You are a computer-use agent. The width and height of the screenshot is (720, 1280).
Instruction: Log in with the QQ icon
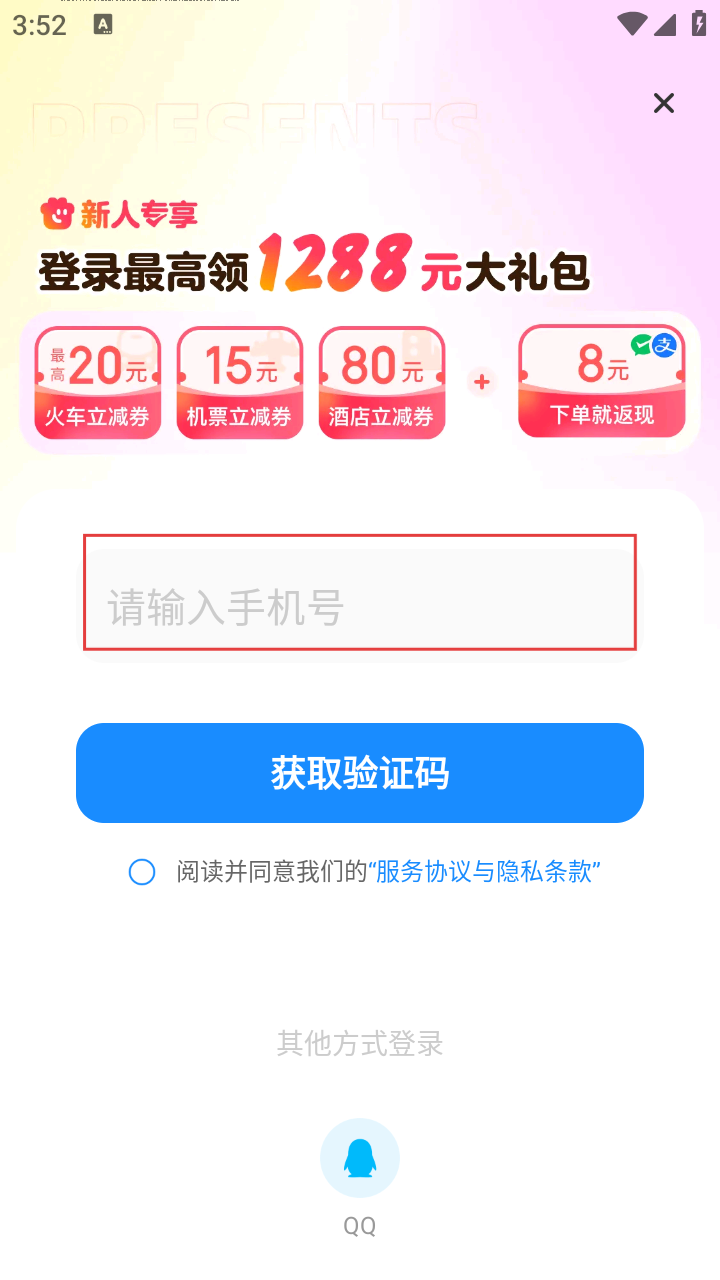(x=360, y=1158)
